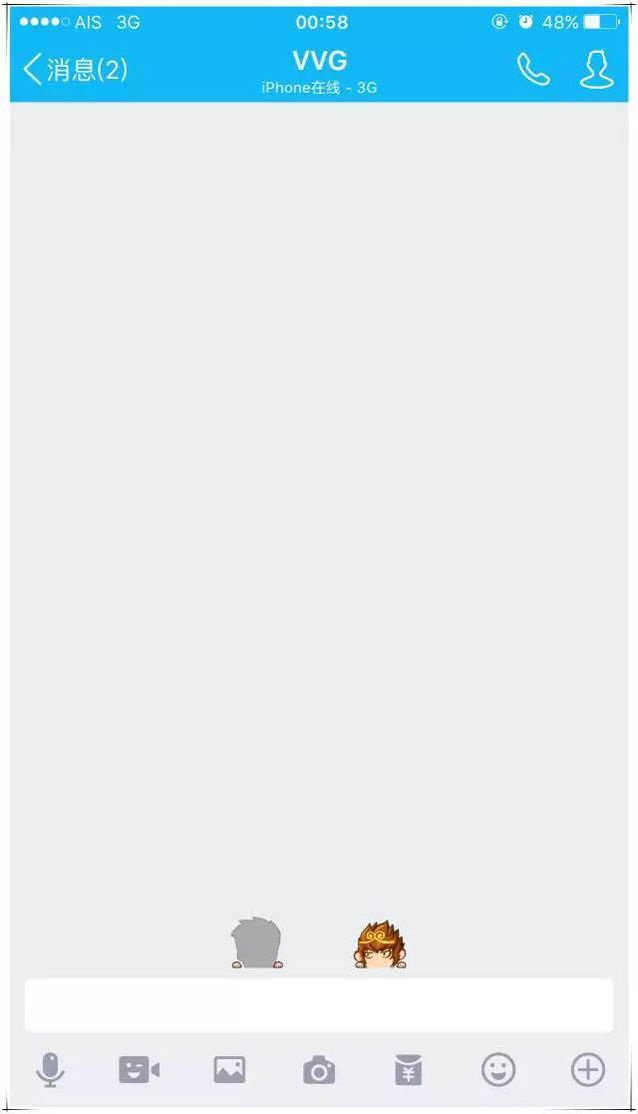Pick an image from gallery

point(229,1070)
